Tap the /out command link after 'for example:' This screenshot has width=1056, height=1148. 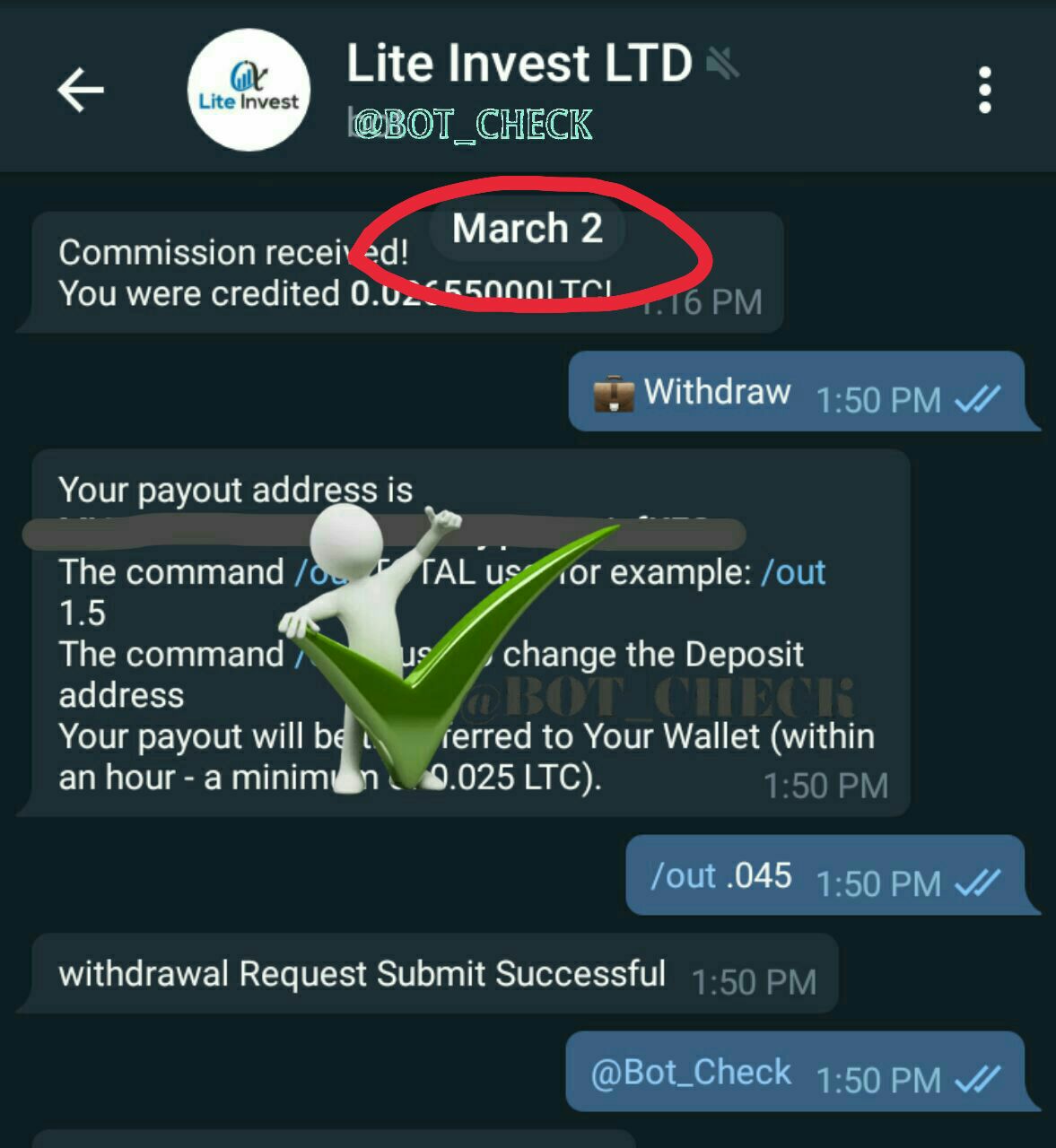(x=792, y=572)
